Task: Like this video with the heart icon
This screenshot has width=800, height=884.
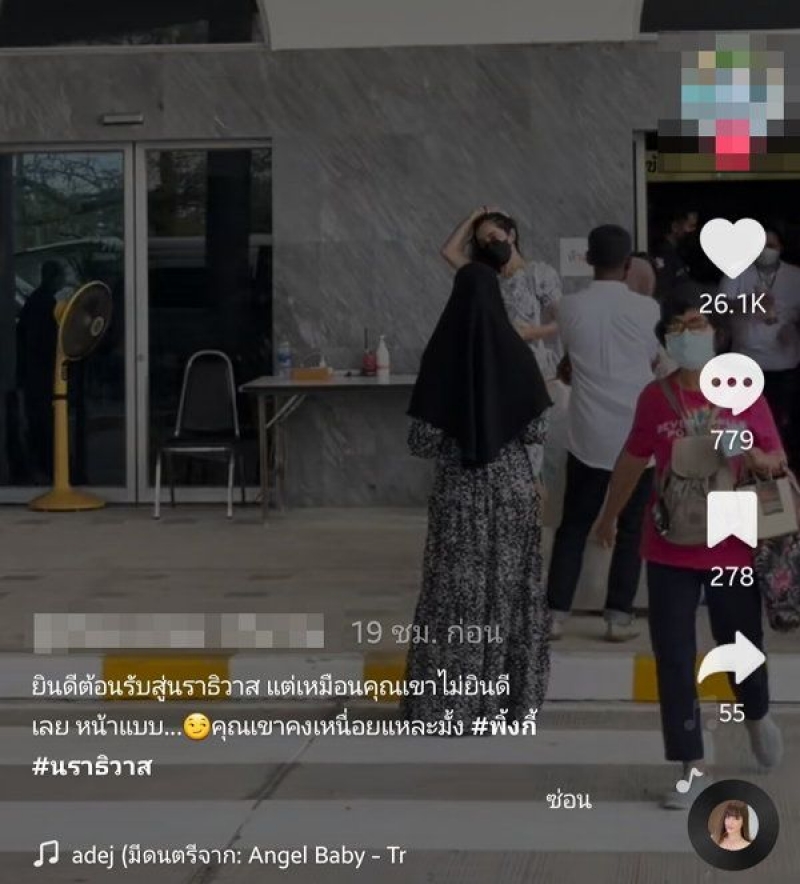Action: (x=732, y=248)
